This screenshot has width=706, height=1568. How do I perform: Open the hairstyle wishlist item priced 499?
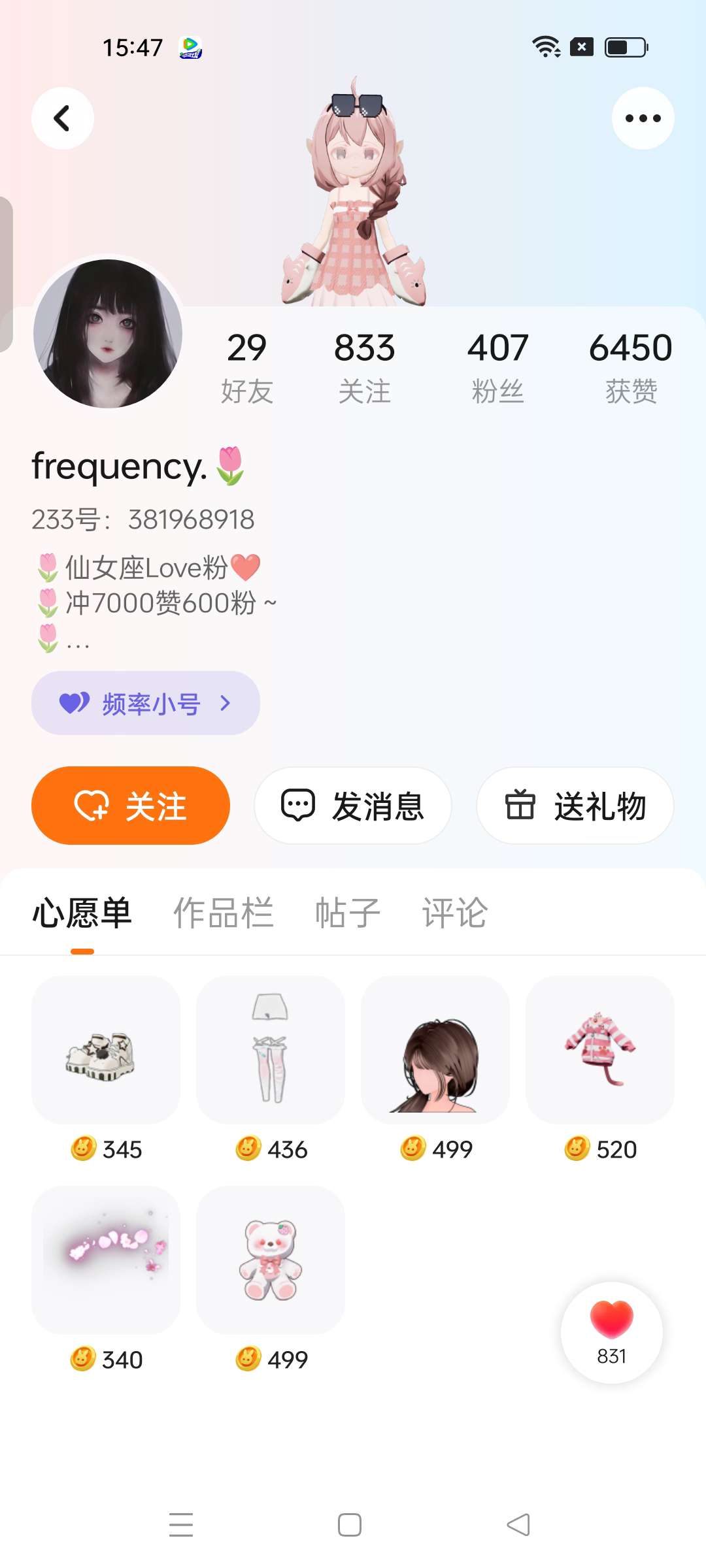coord(435,1050)
